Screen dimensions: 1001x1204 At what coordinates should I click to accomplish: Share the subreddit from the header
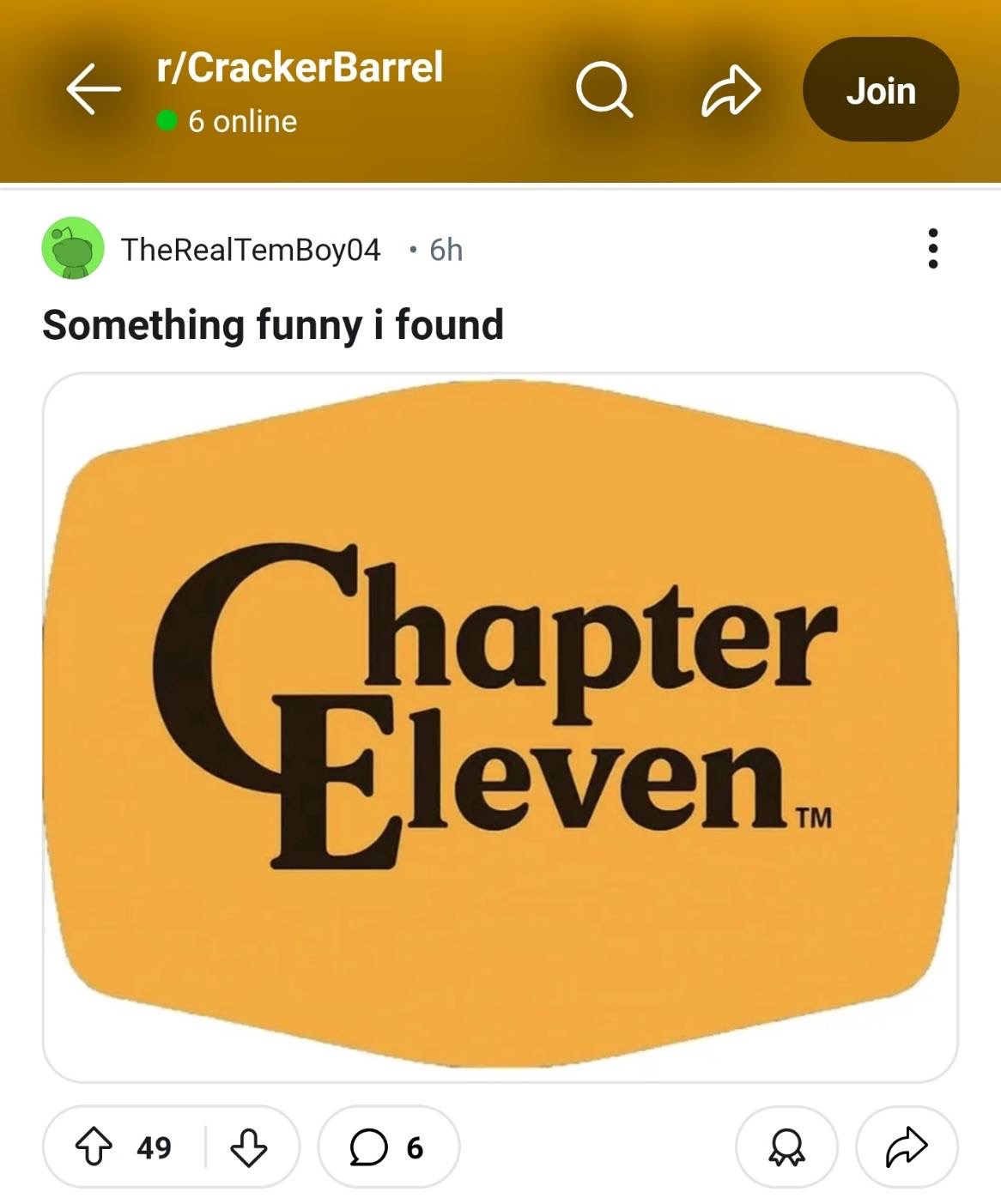click(x=731, y=91)
